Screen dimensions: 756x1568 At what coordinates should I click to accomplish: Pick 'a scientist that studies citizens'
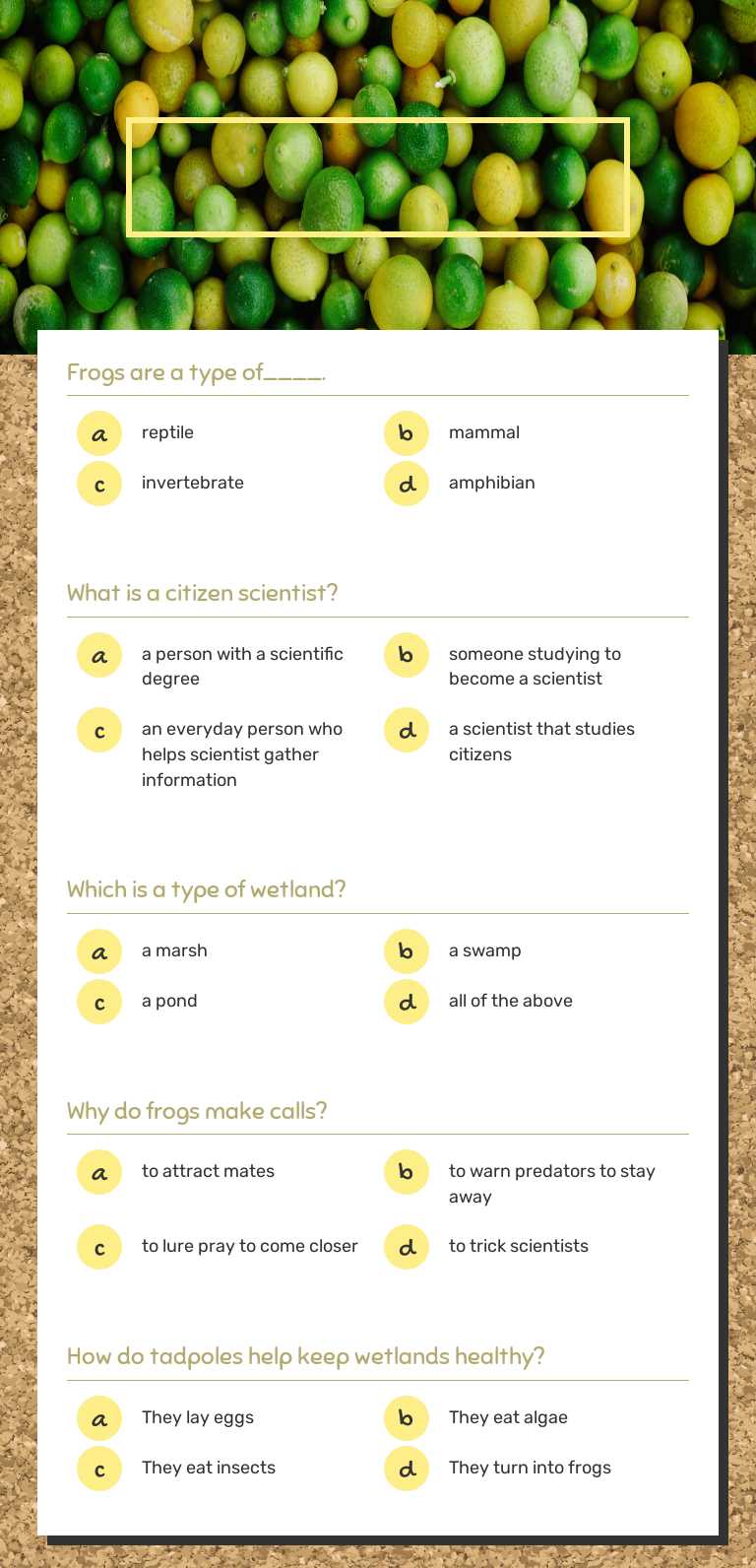coord(541,742)
